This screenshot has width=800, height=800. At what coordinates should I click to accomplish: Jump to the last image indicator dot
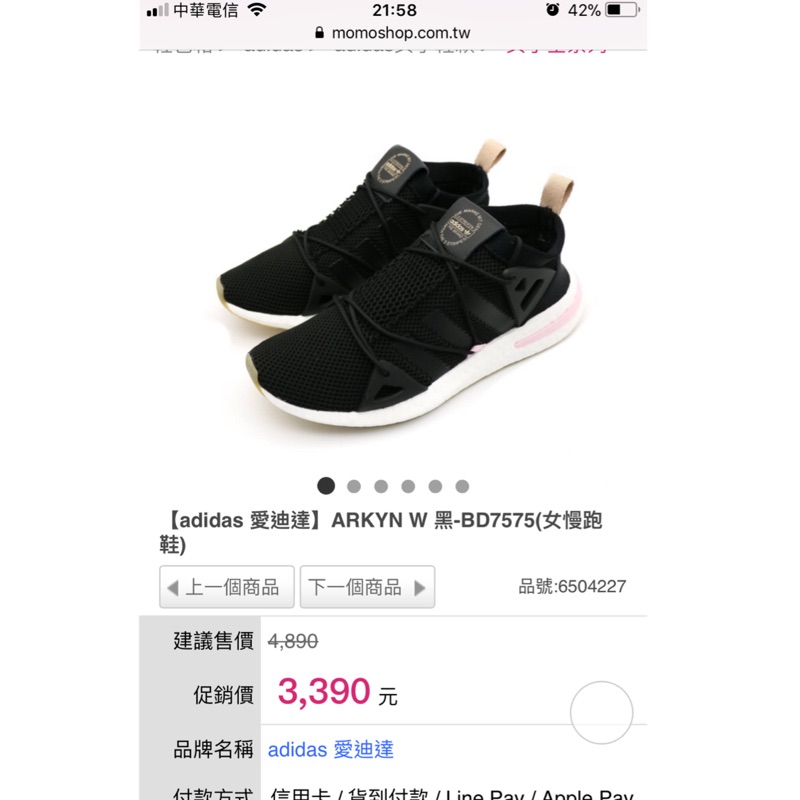(462, 486)
